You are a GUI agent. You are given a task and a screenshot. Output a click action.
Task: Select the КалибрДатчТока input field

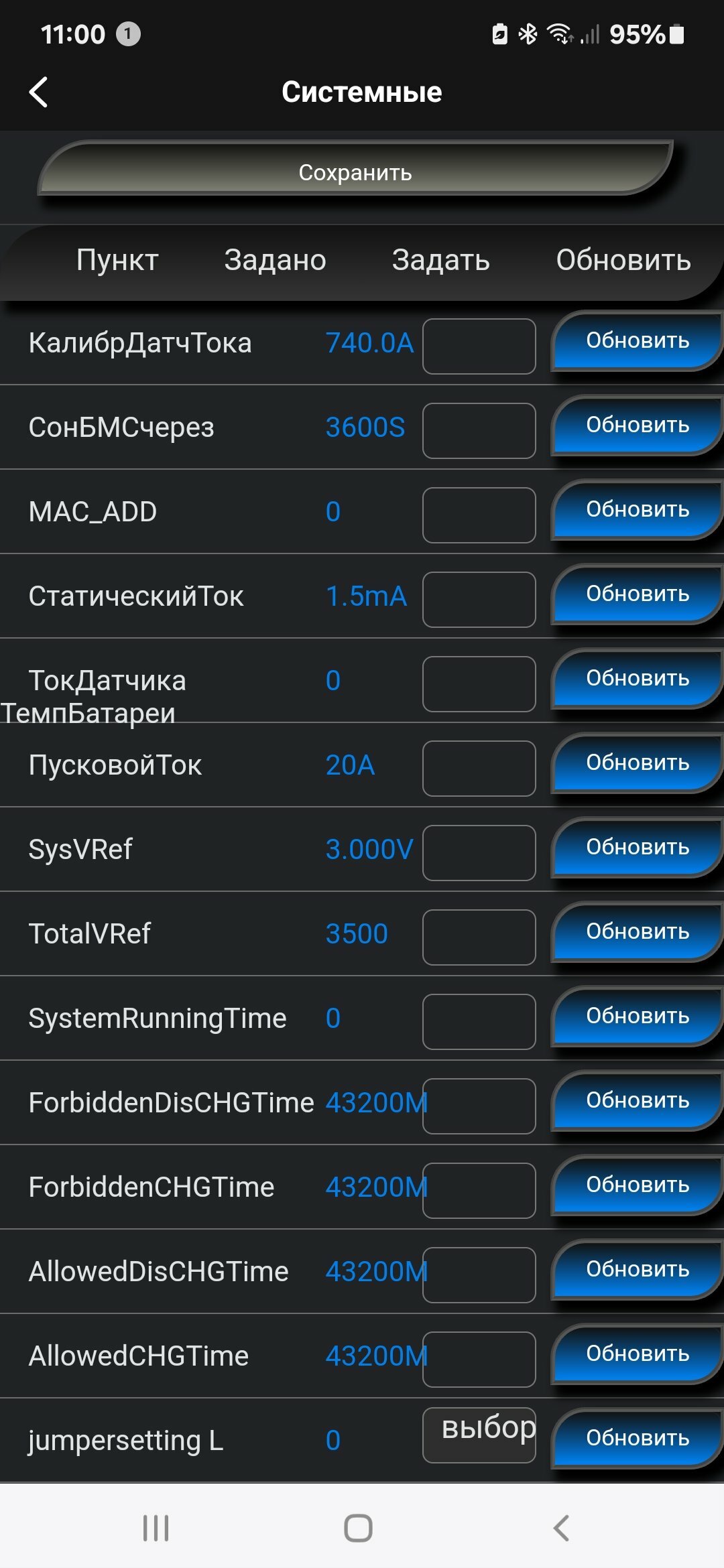pos(479,346)
